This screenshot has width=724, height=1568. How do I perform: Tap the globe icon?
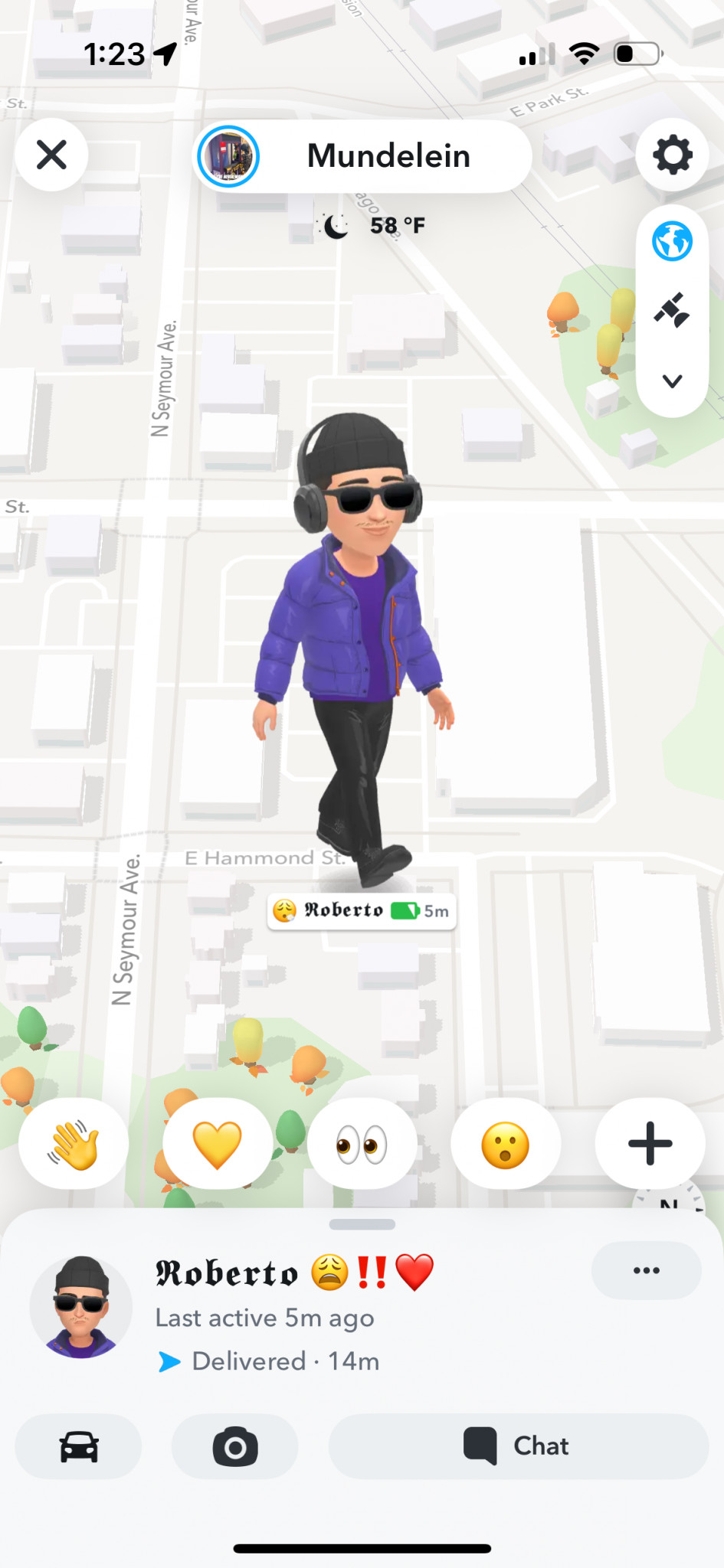(x=672, y=242)
